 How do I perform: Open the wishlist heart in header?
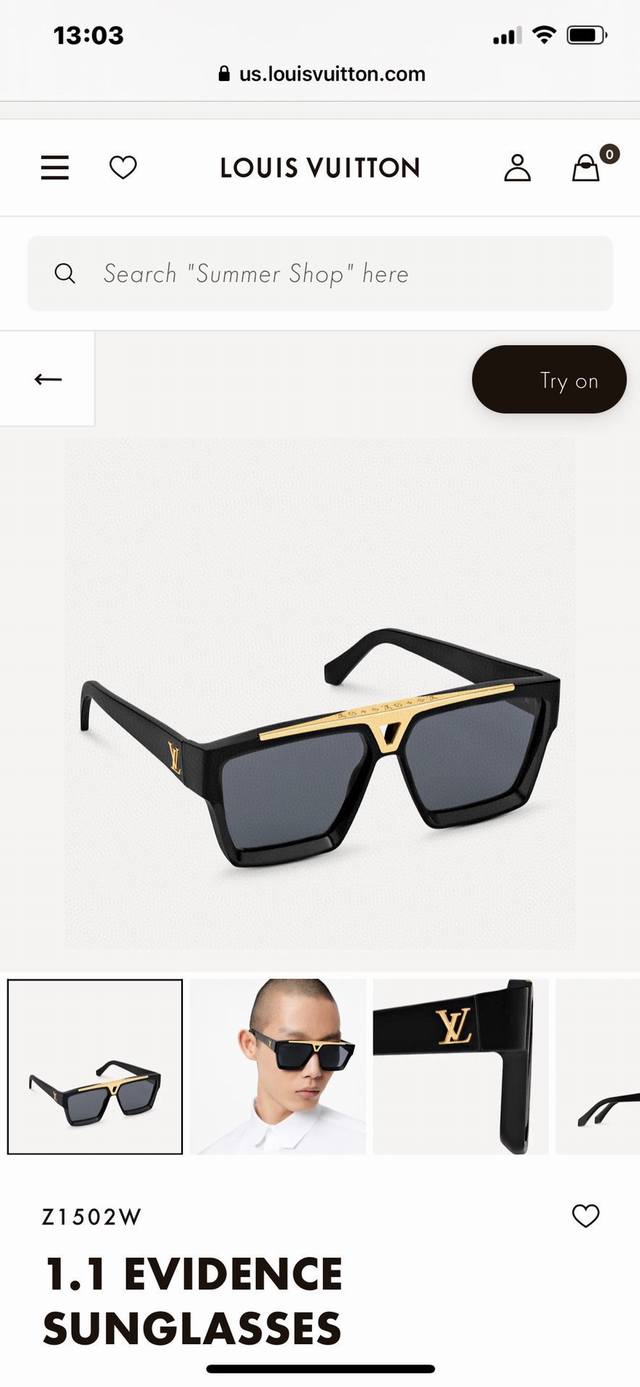pyautogui.click(x=123, y=168)
